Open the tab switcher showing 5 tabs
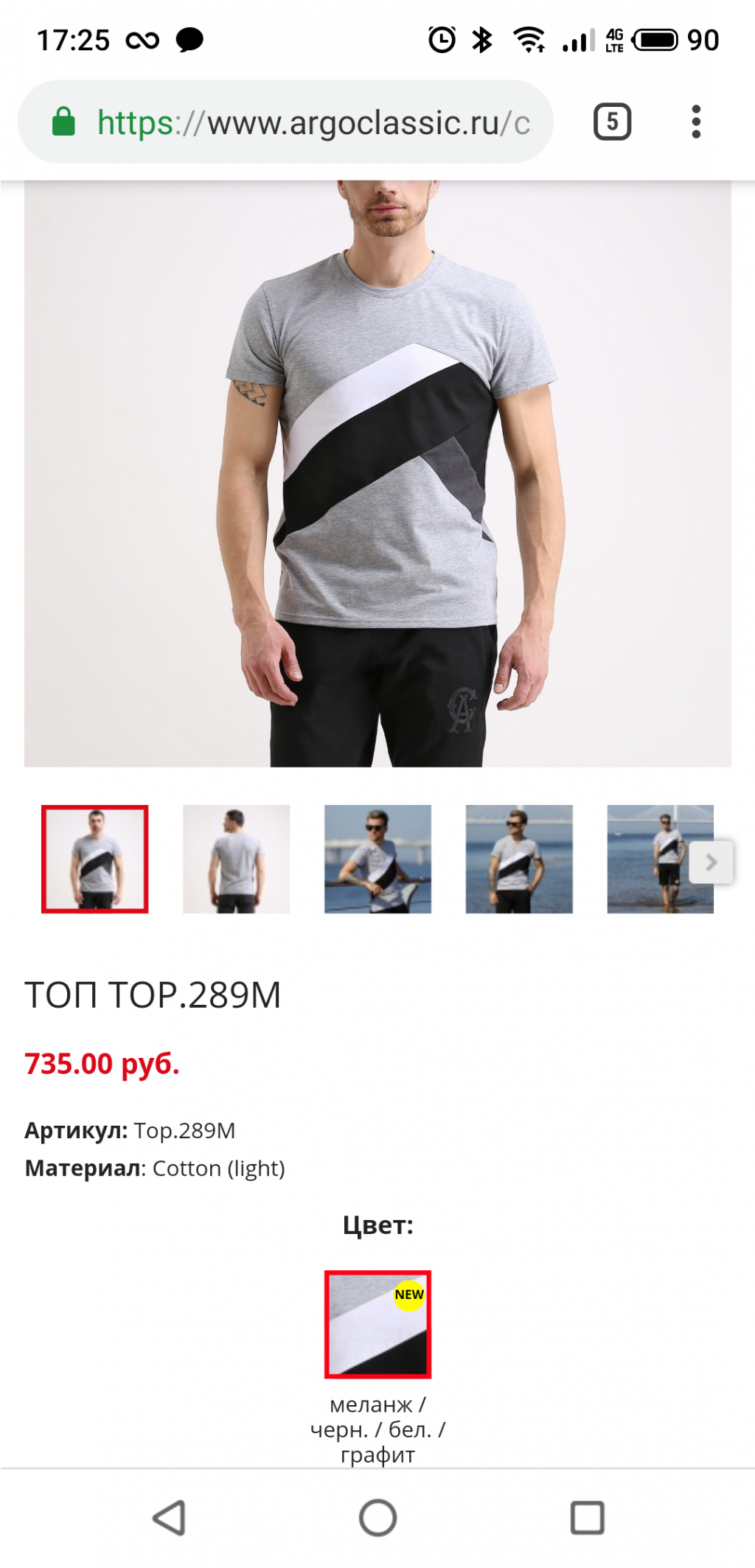 pos(612,122)
